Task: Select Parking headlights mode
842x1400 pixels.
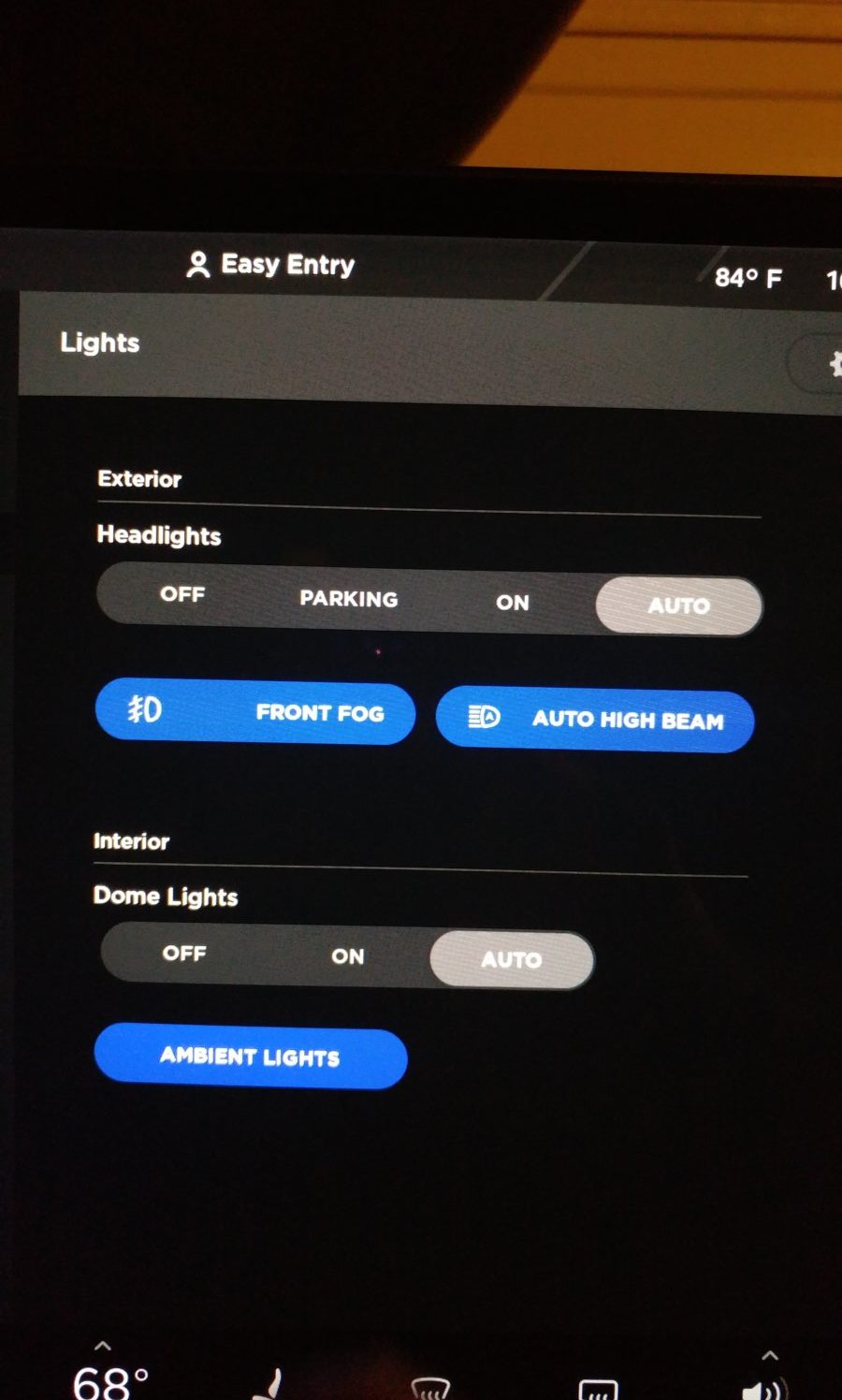Action: [348, 599]
